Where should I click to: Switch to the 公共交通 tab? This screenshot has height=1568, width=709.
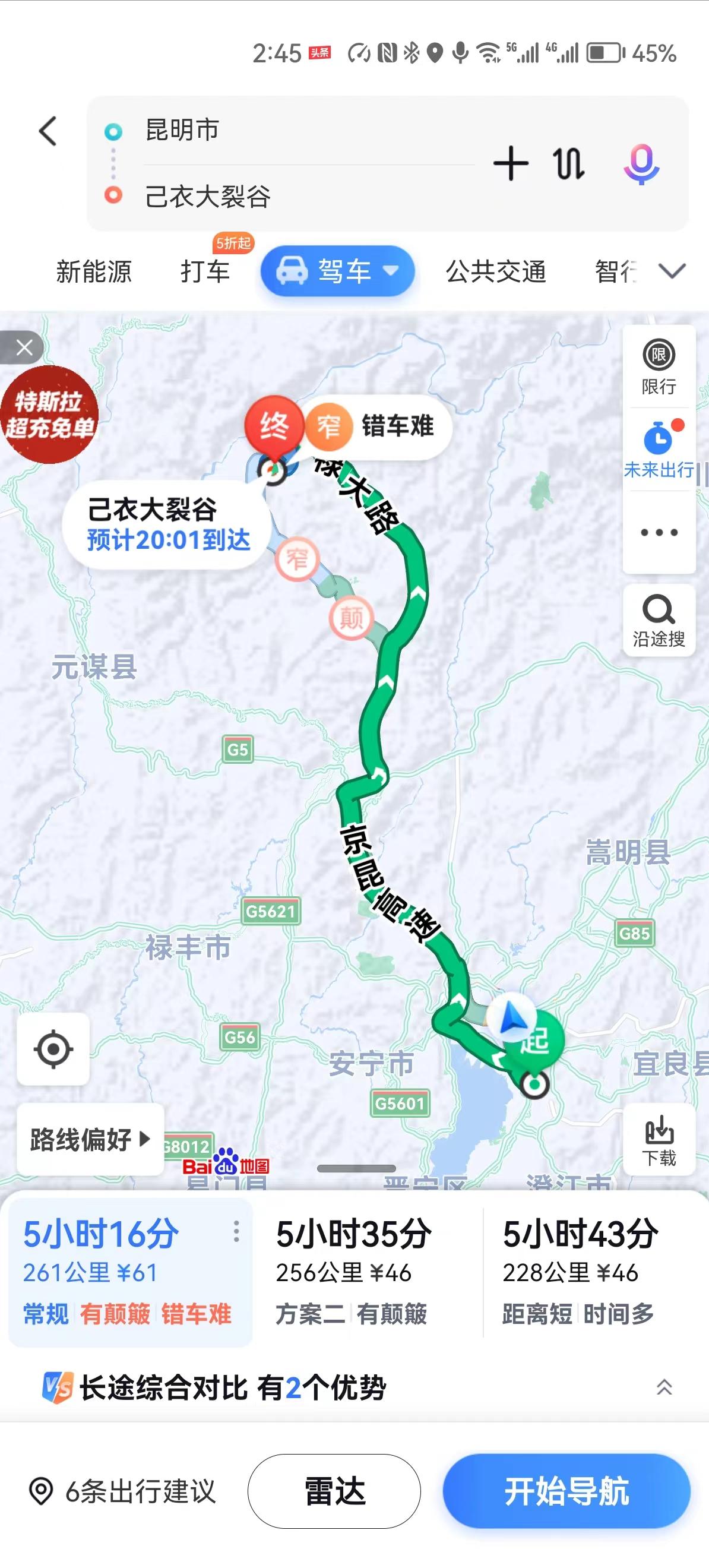click(x=496, y=272)
